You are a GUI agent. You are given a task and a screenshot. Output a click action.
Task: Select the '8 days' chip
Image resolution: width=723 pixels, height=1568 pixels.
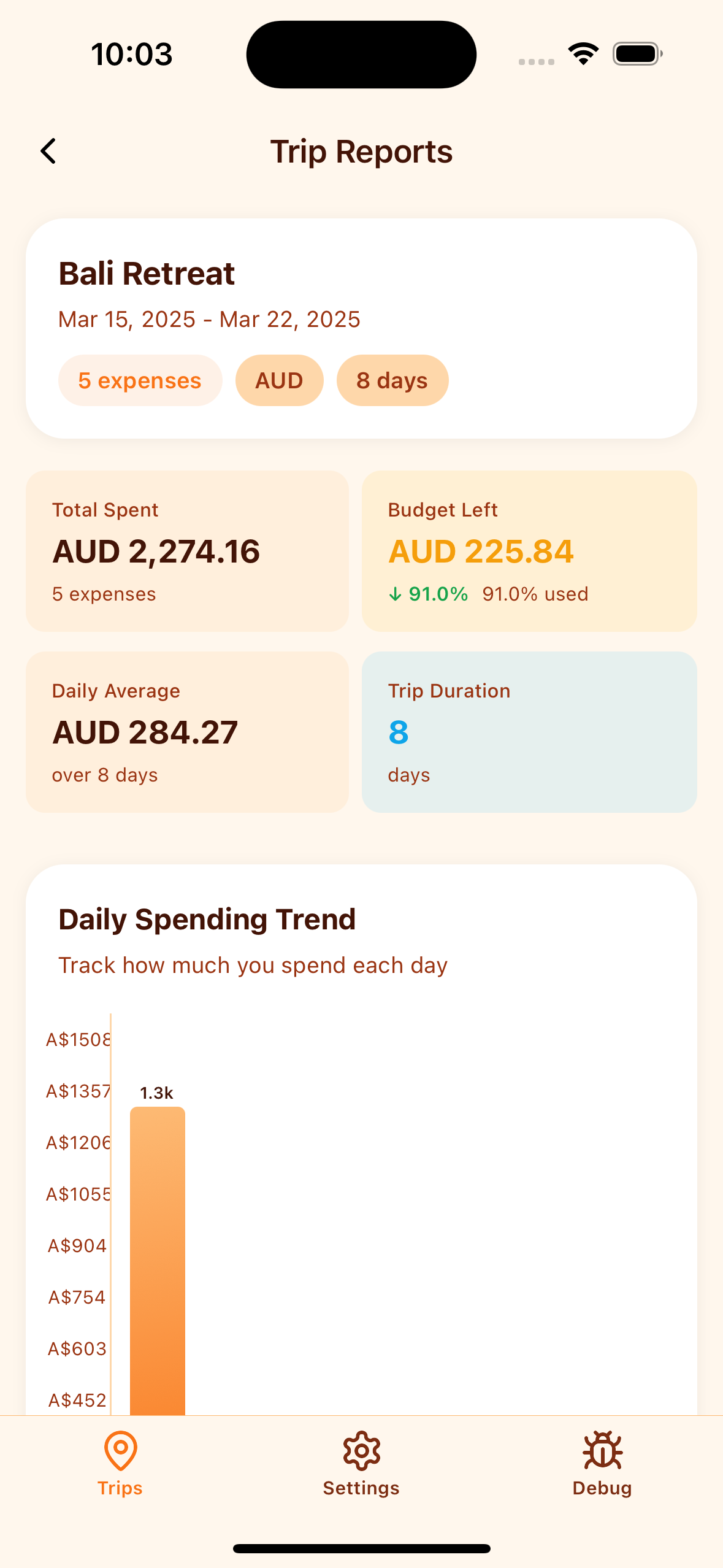(392, 380)
